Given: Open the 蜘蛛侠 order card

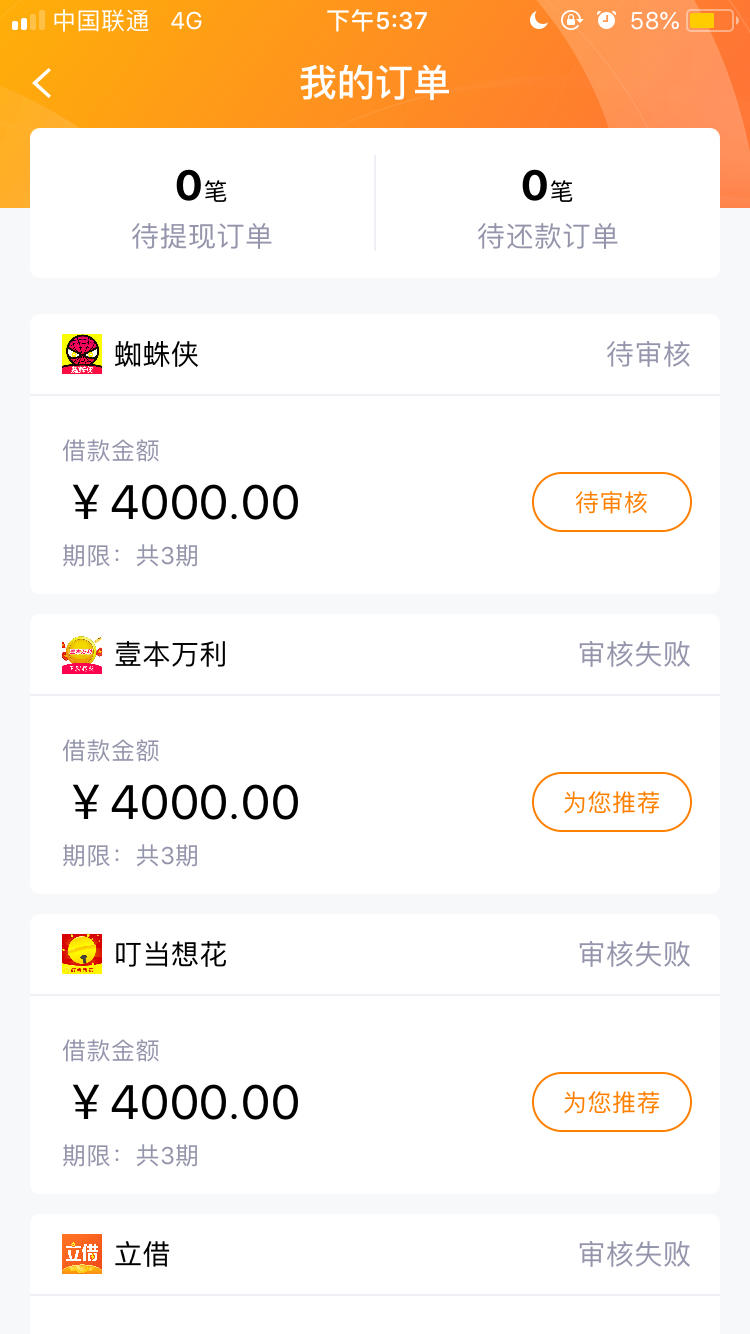Looking at the screenshot, I should tap(375, 454).
